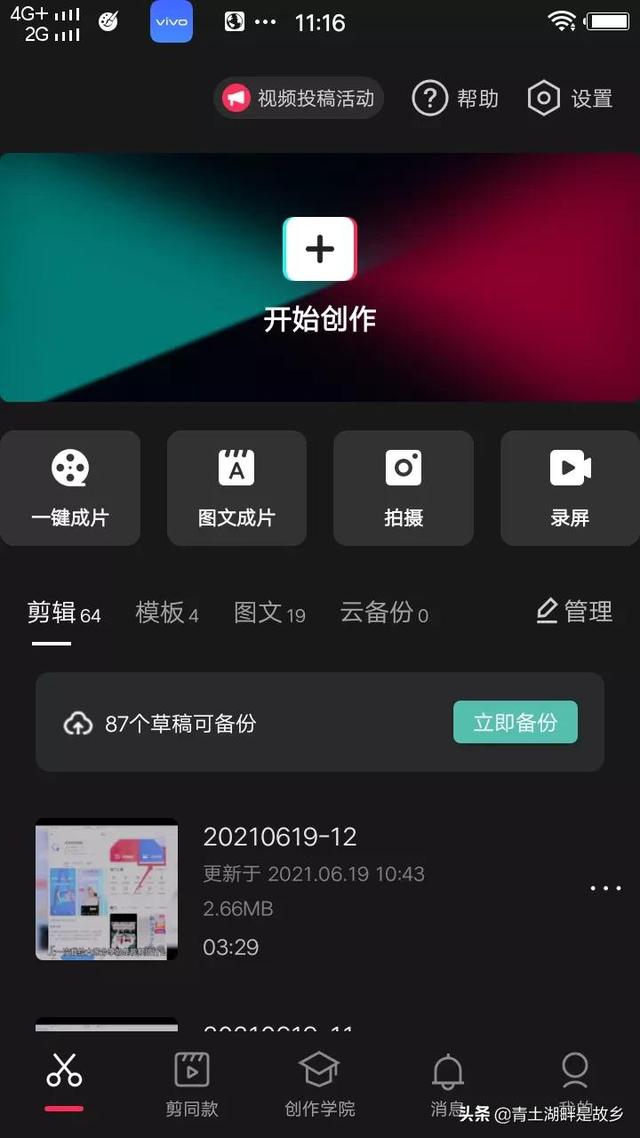
Task: Open 设置 settings
Action: [x=571, y=98]
